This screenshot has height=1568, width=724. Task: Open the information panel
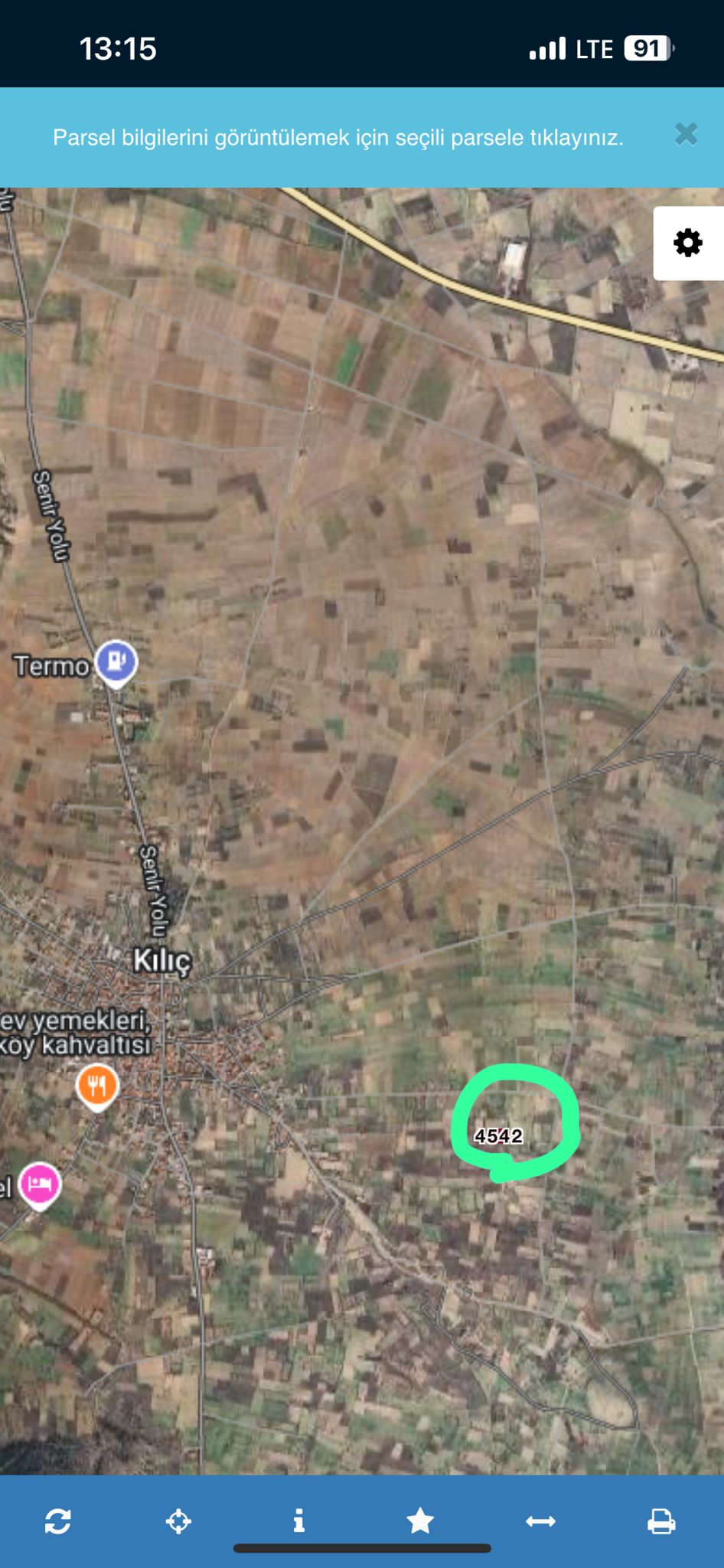click(x=299, y=1521)
